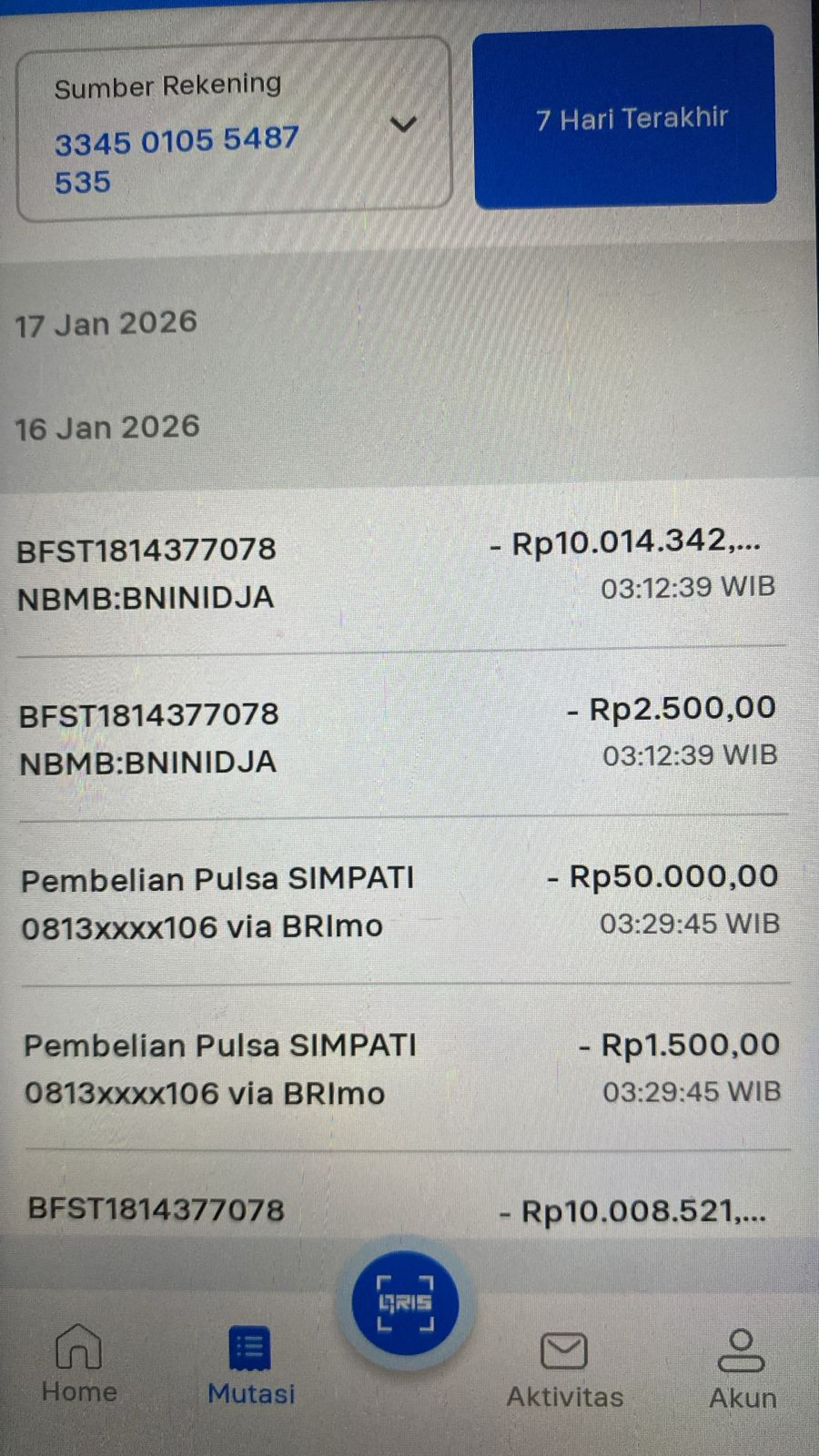This screenshot has width=819, height=1456.
Task: Open the QRIS scanner button
Action: tap(406, 1302)
